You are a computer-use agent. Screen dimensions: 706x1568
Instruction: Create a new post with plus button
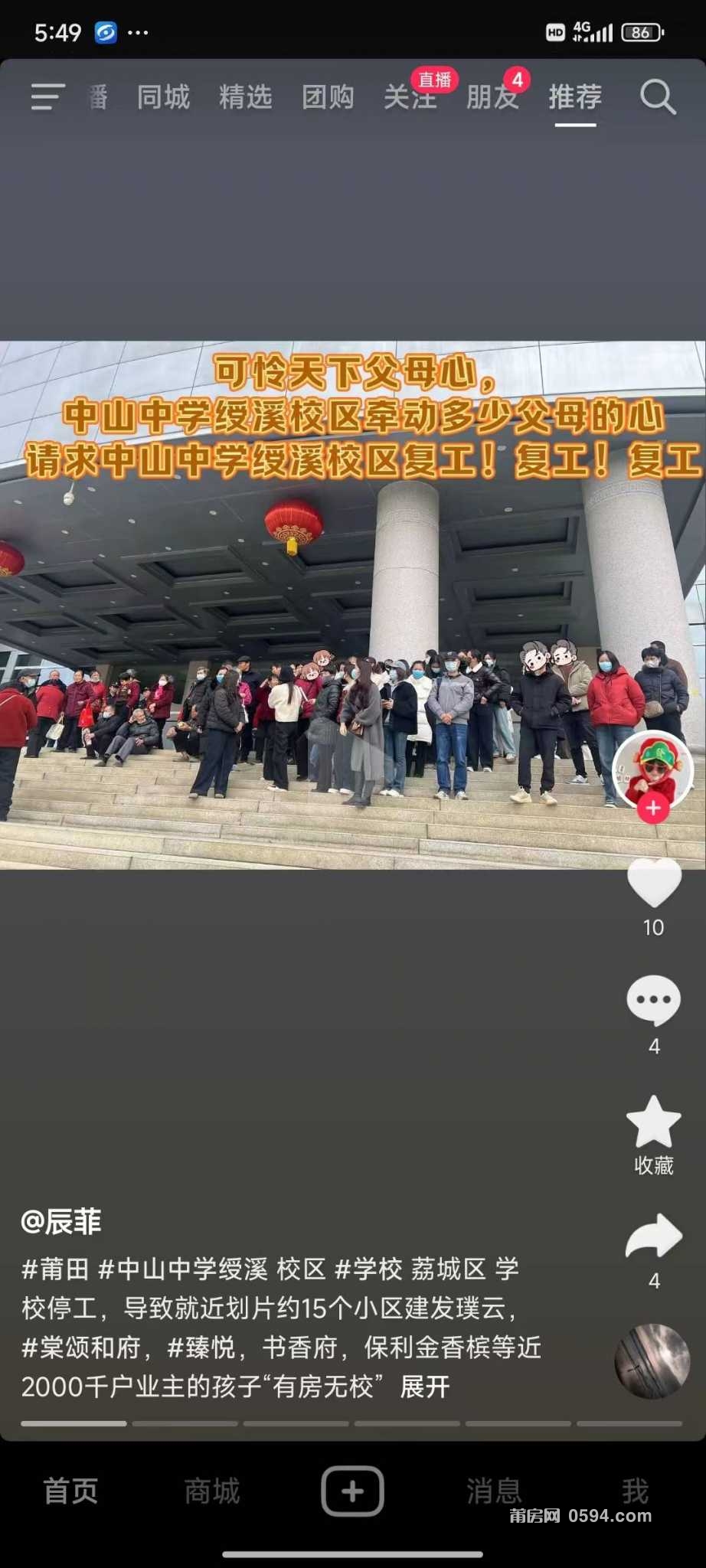coord(352,1491)
